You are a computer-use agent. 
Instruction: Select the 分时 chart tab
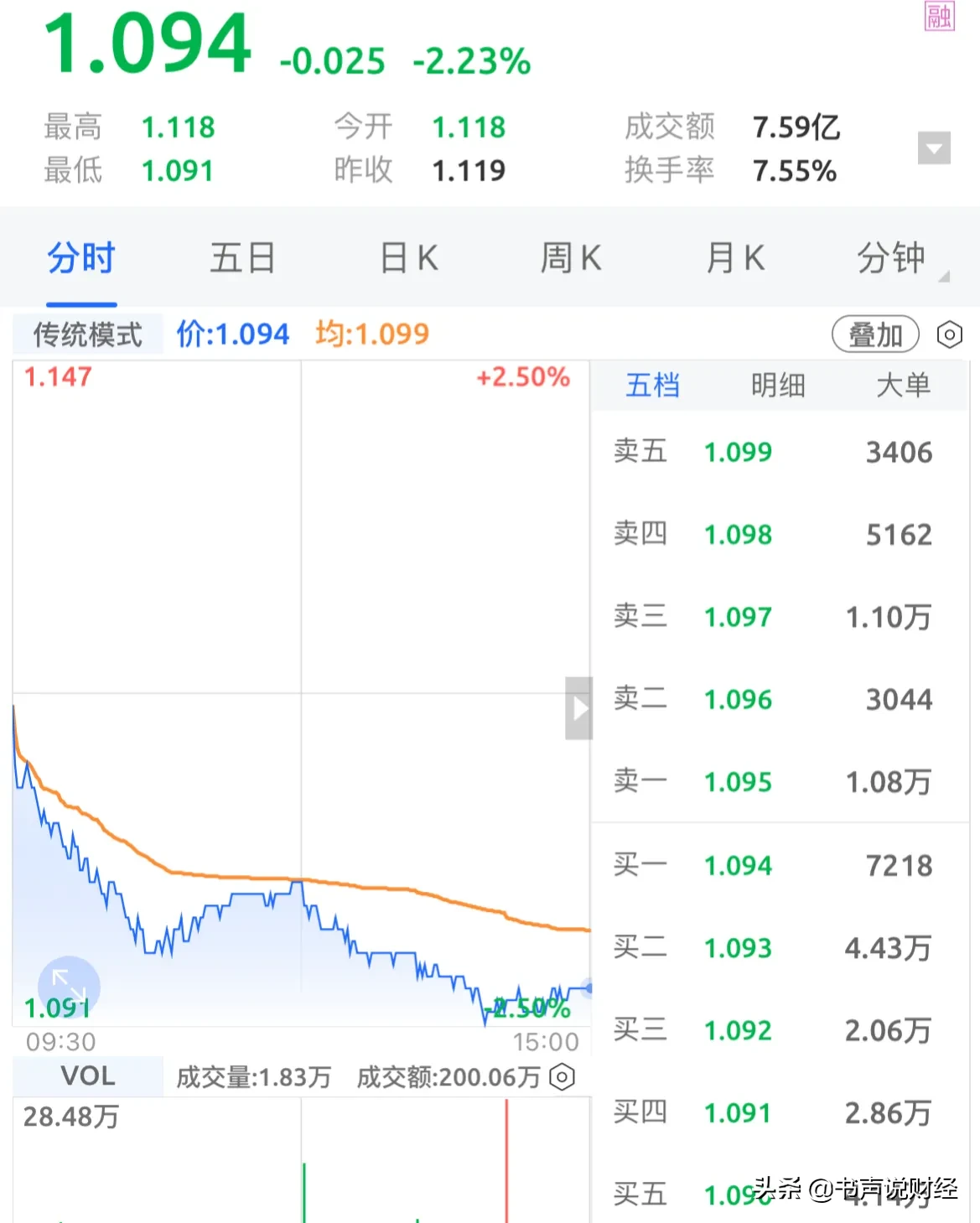coord(80,258)
